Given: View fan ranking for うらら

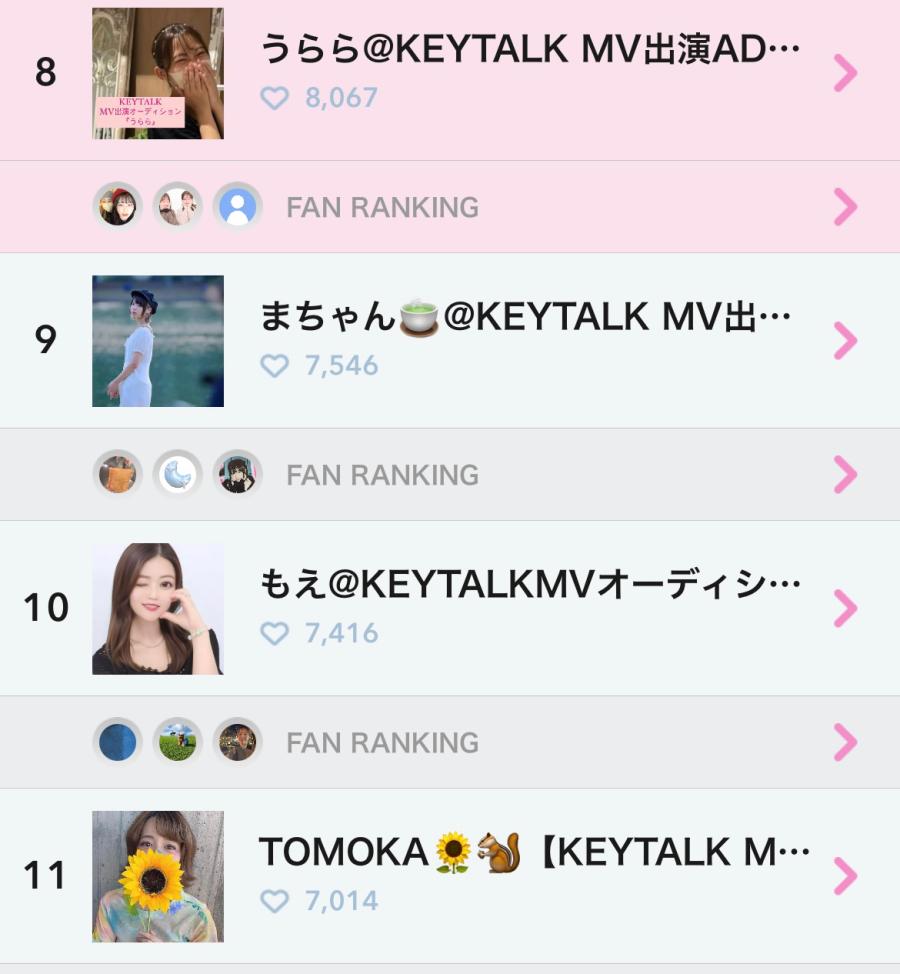Looking at the screenshot, I should click(382, 207).
